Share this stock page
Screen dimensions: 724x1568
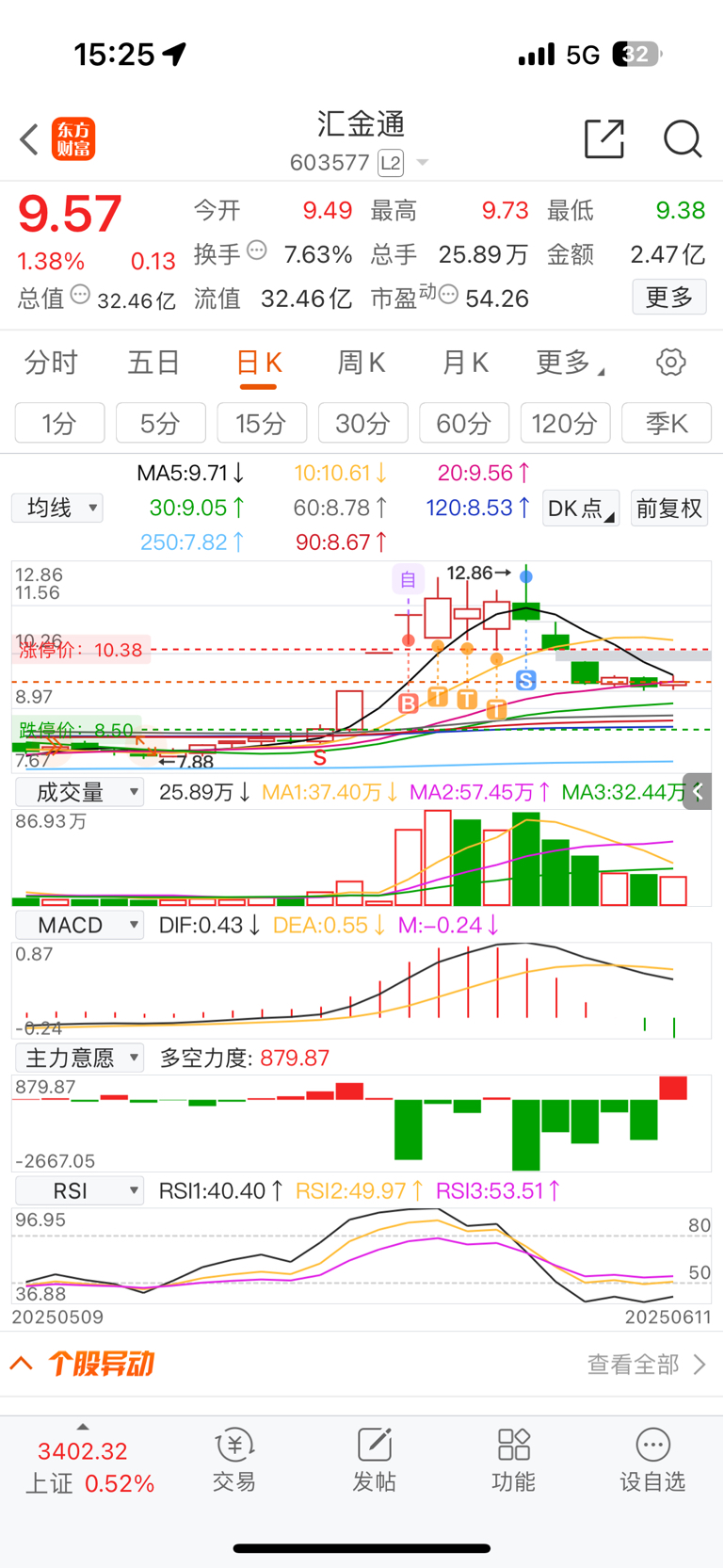point(603,139)
